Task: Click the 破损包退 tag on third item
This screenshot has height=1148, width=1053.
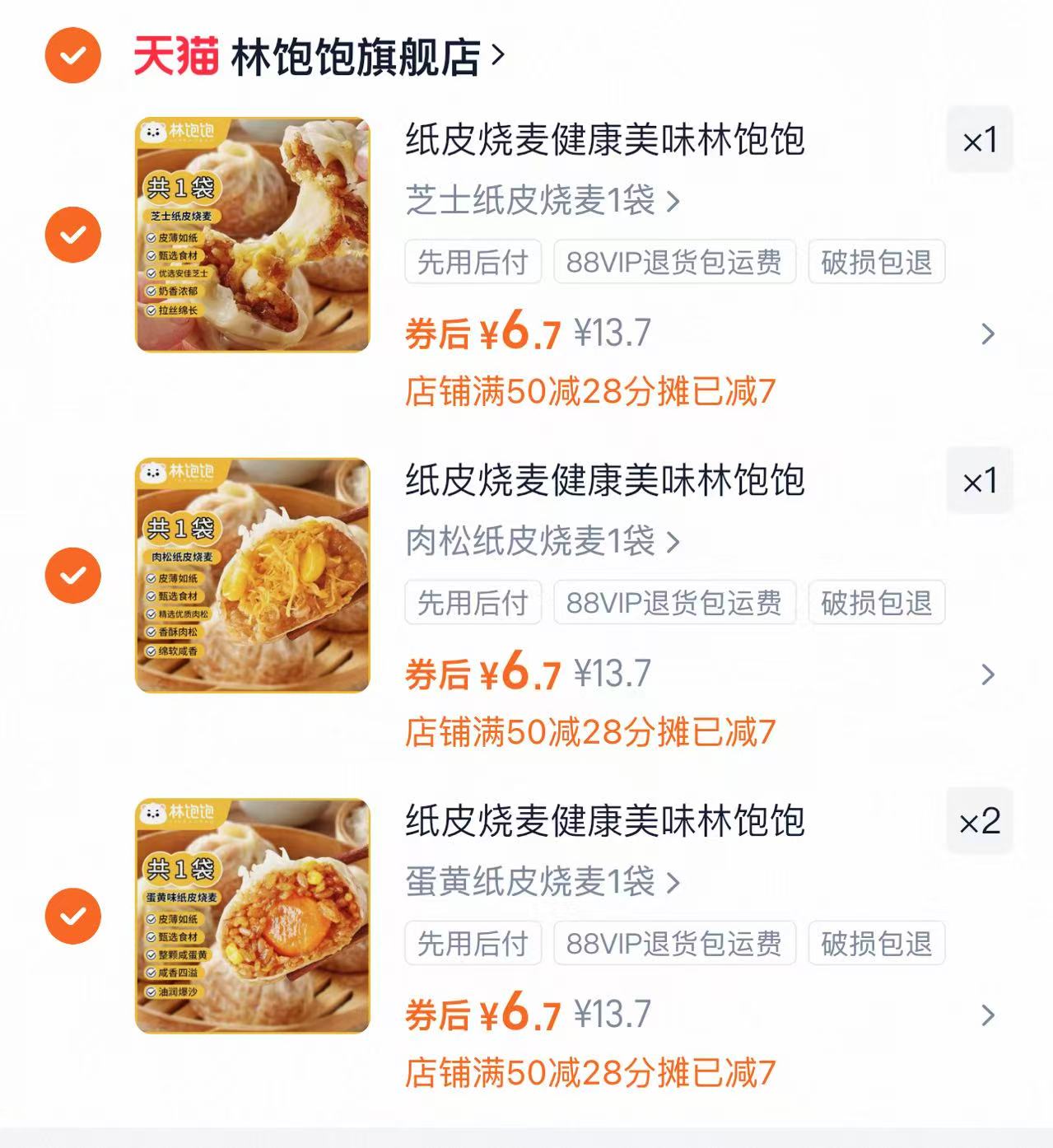Action: pyautogui.click(x=874, y=945)
